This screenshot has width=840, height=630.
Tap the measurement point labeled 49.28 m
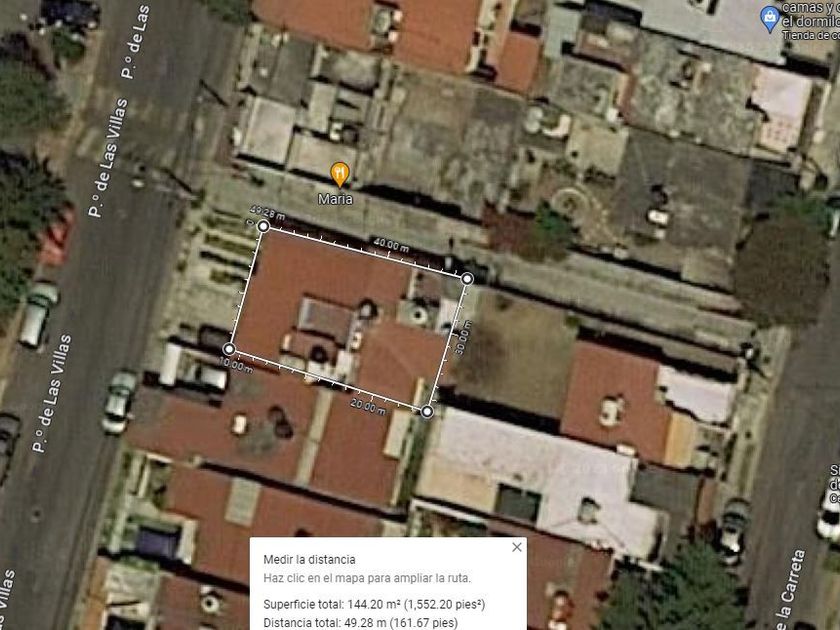[263, 226]
